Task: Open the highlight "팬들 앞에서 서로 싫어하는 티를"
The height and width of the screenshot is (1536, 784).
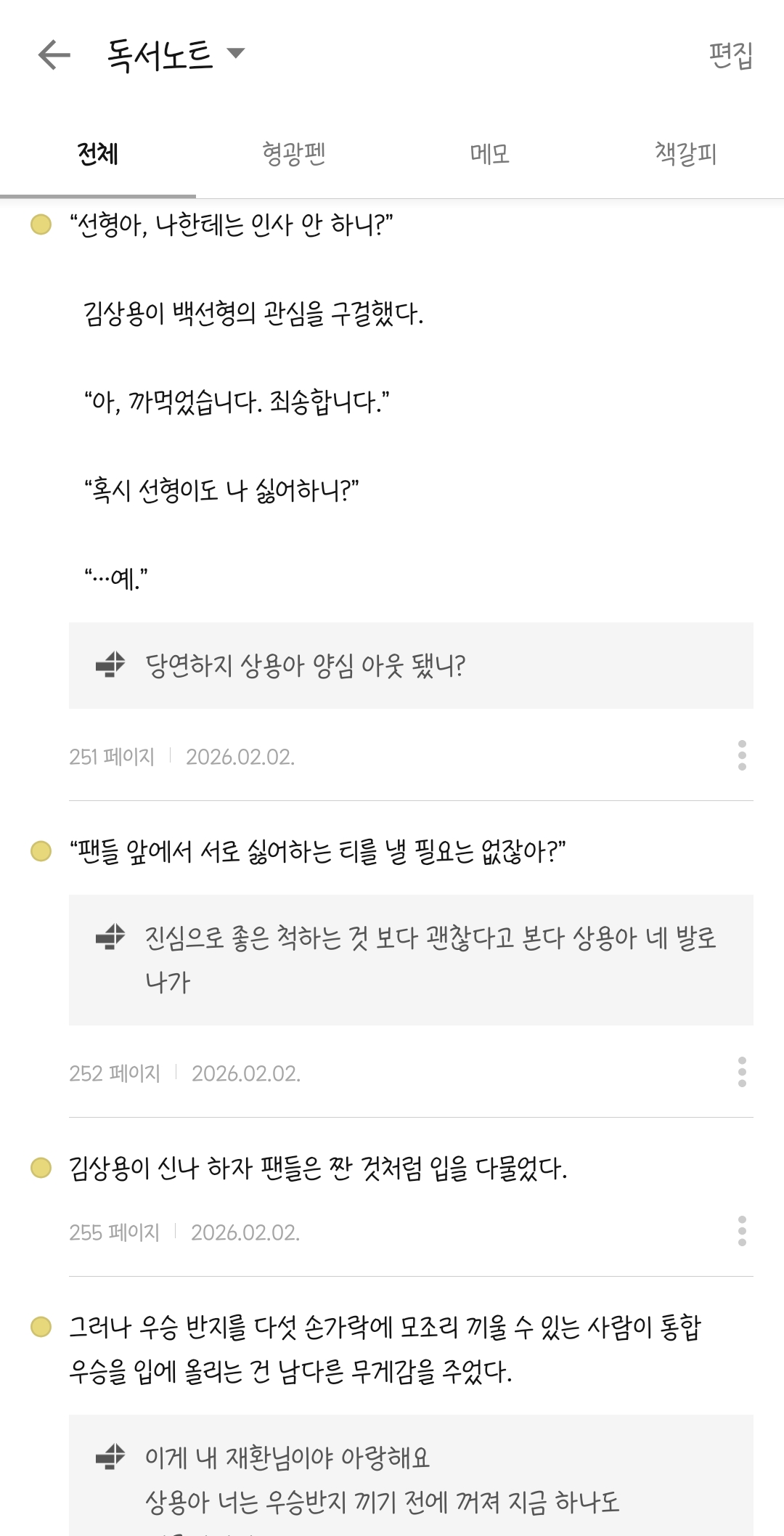Action: [x=317, y=851]
